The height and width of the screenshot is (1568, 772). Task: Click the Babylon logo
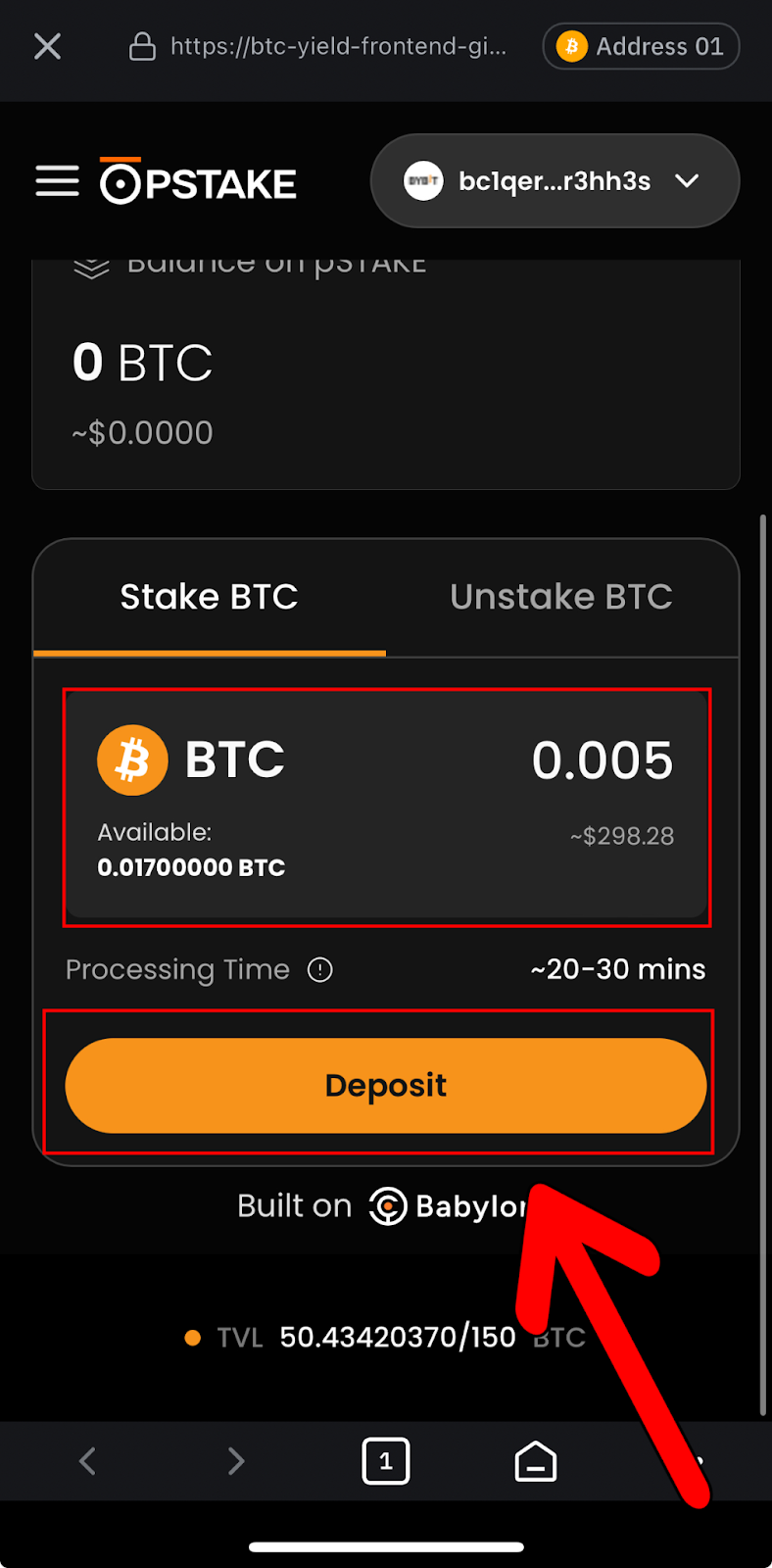click(388, 1205)
